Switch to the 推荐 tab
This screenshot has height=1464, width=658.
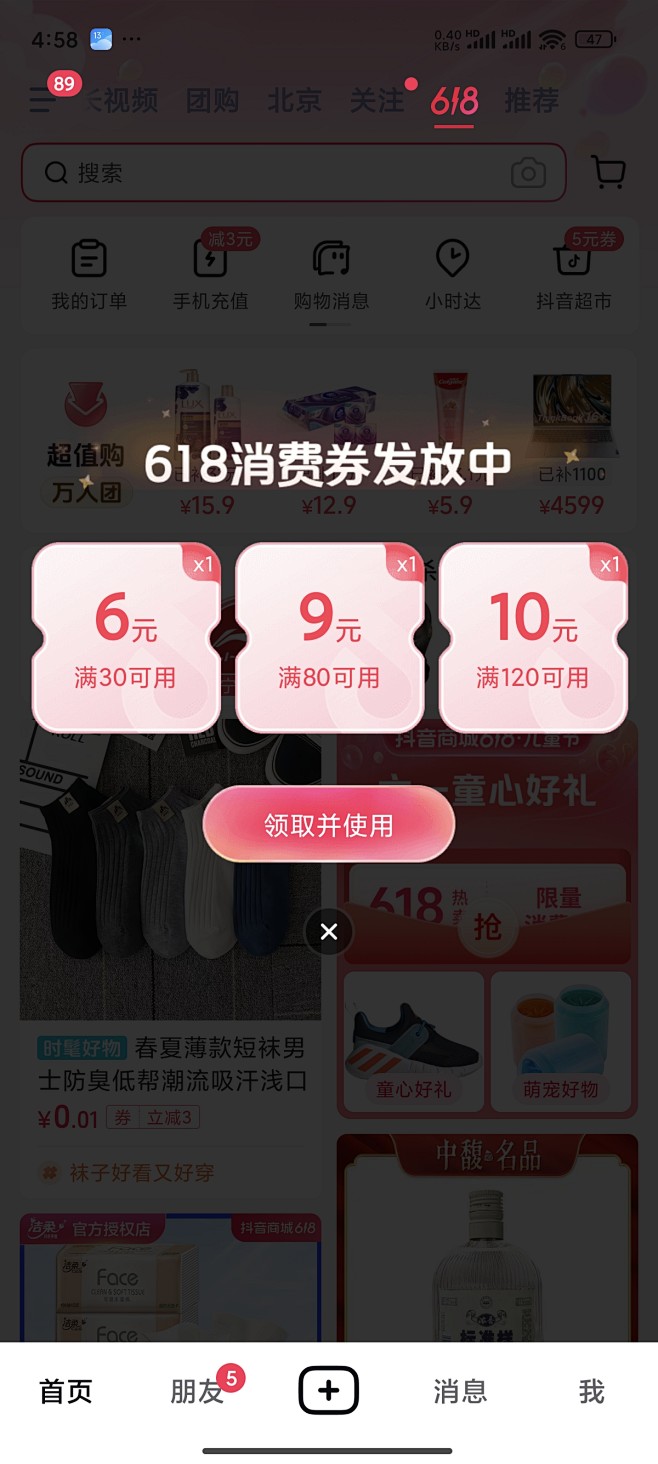tap(531, 100)
